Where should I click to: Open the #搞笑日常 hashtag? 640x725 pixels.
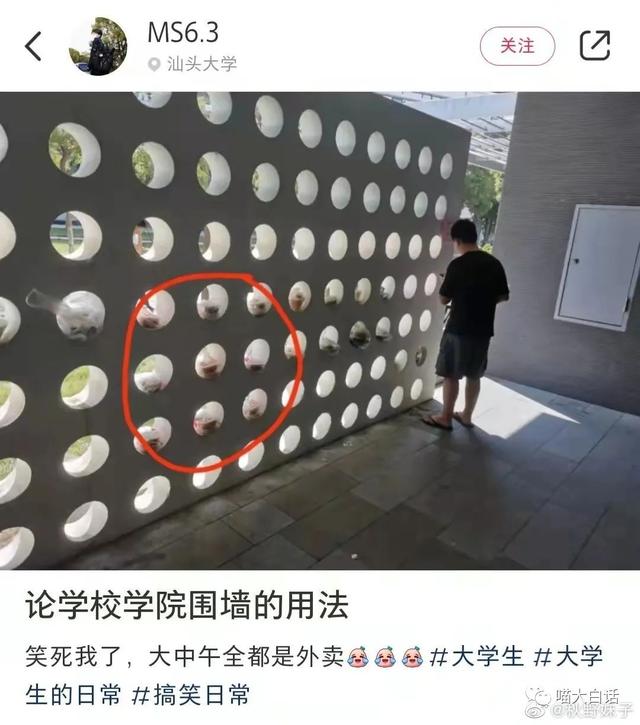point(190,693)
